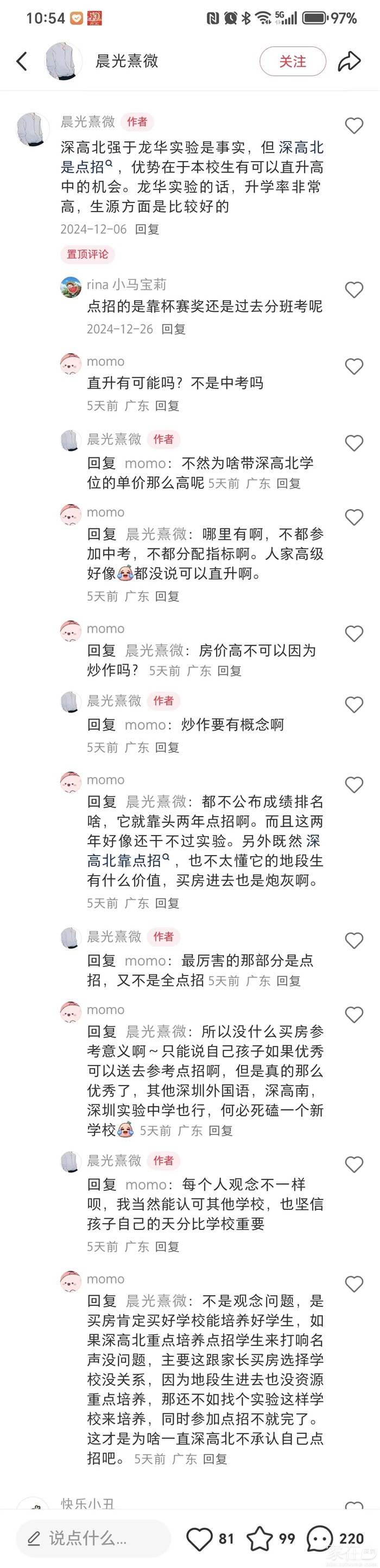The height and width of the screenshot is (1568, 380).
Task: Open comments via the bottom speech bubble icon
Action: click(319, 1538)
